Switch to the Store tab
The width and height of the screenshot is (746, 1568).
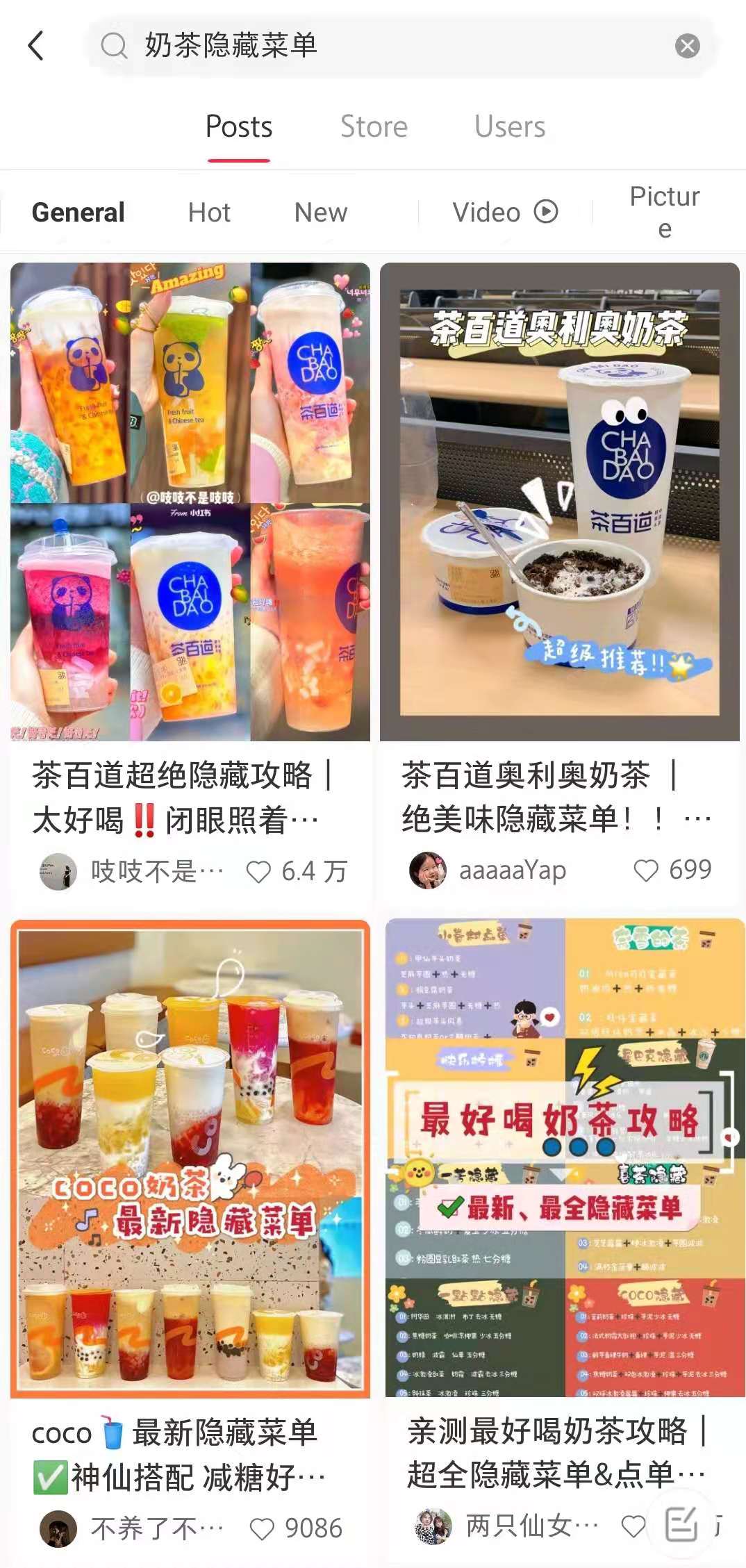coord(374,127)
